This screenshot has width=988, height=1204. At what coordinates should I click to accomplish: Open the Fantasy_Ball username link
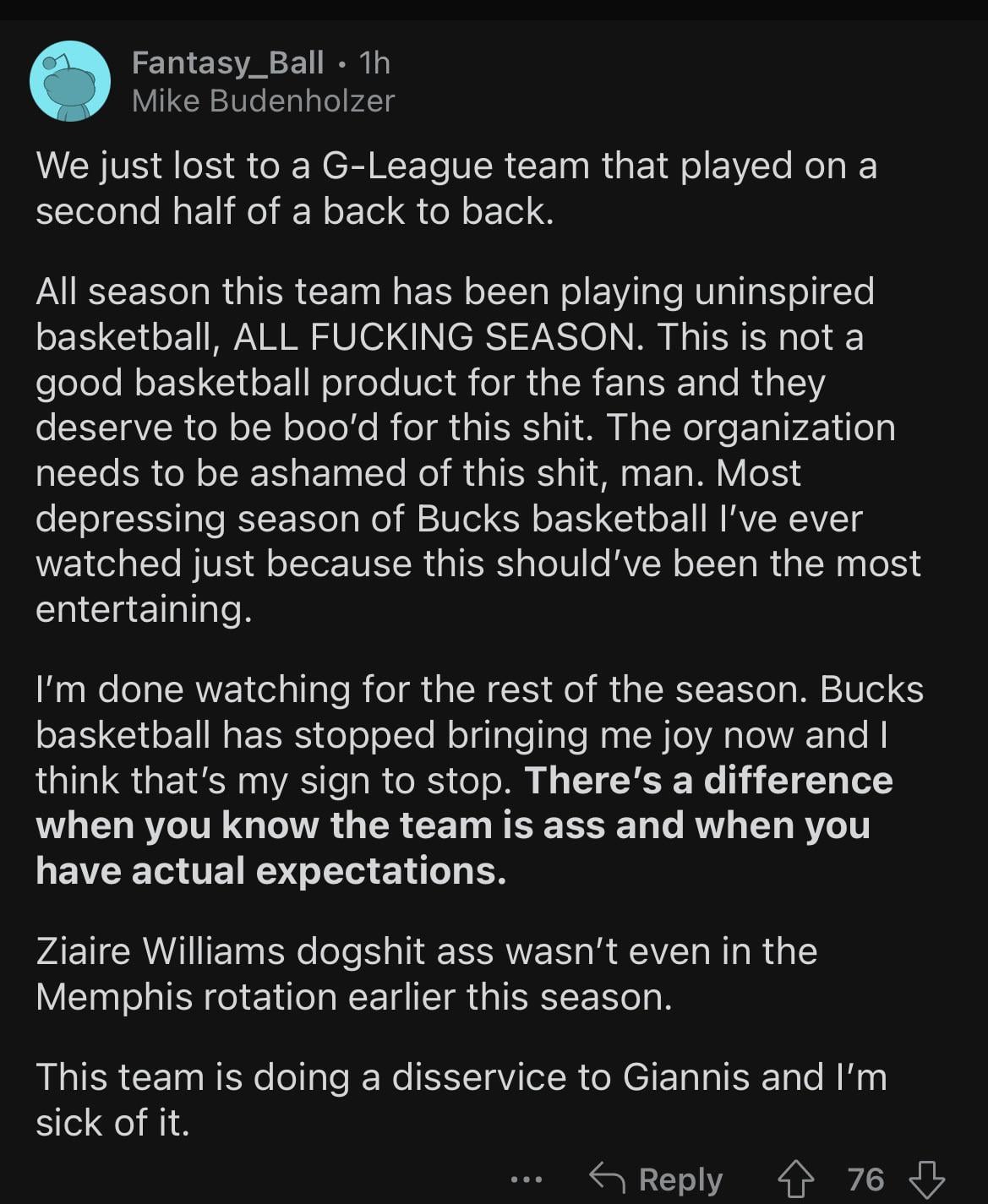pyautogui.click(x=227, y=63)
